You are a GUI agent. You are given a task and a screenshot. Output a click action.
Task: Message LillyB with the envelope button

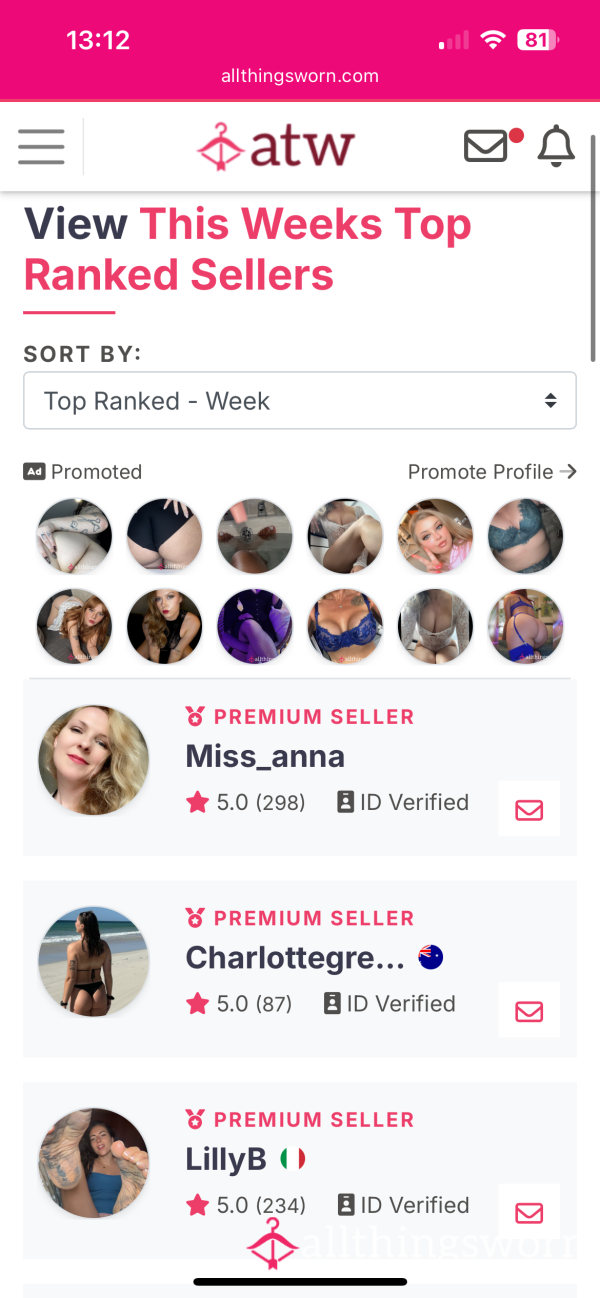pyautogui.click(x=529, y=1213)
